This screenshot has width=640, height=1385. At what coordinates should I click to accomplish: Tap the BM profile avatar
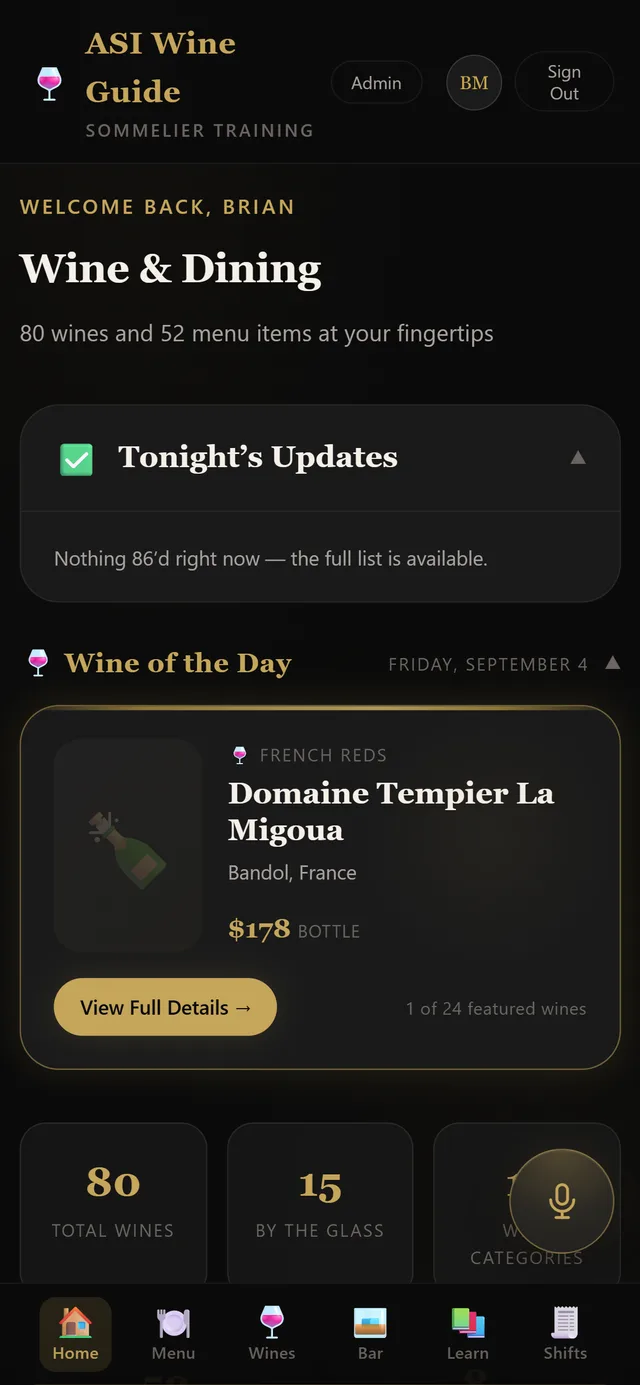pos(474,83)
